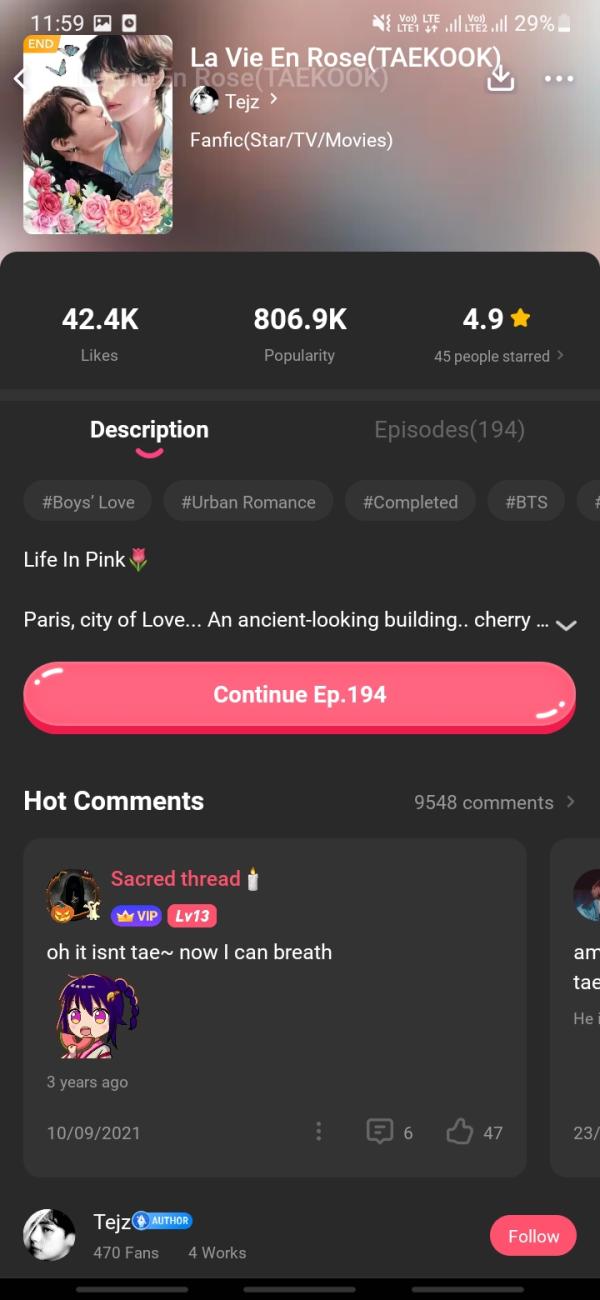Open the novel cover image

point(98,135)
